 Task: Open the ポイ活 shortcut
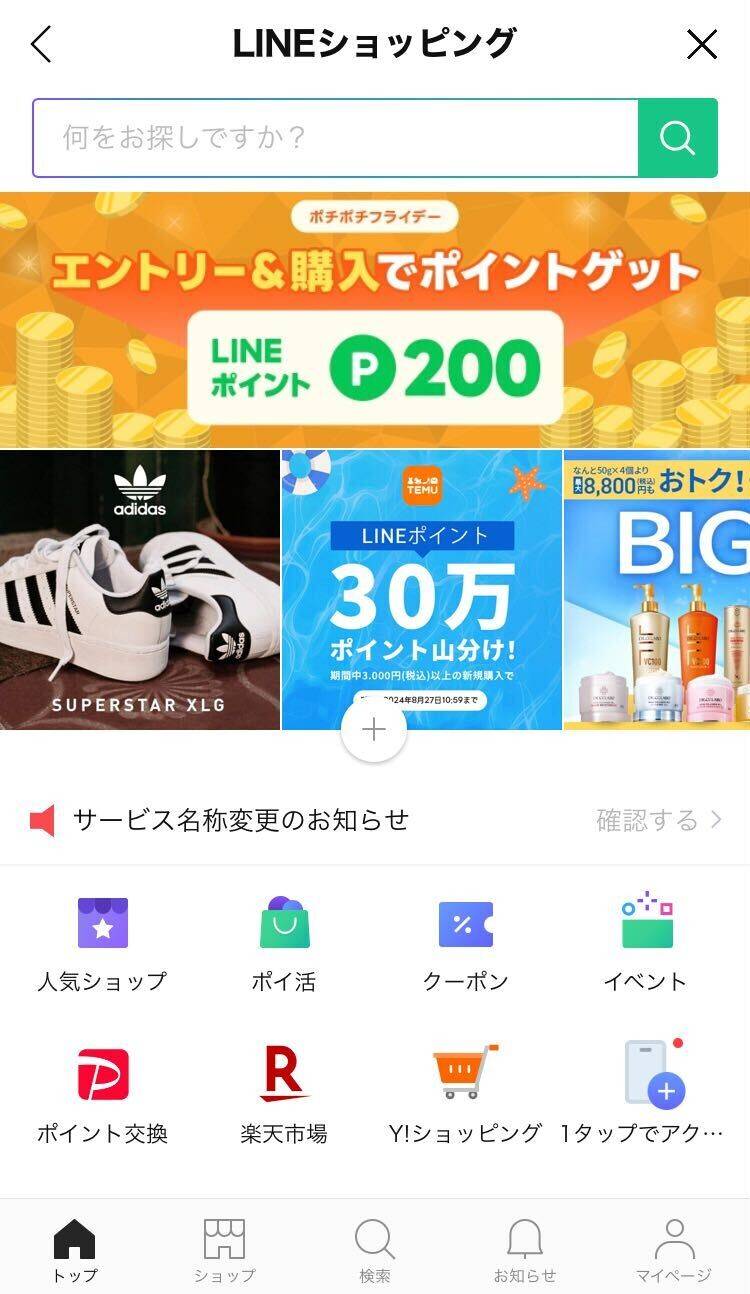[x=284, y=944]
